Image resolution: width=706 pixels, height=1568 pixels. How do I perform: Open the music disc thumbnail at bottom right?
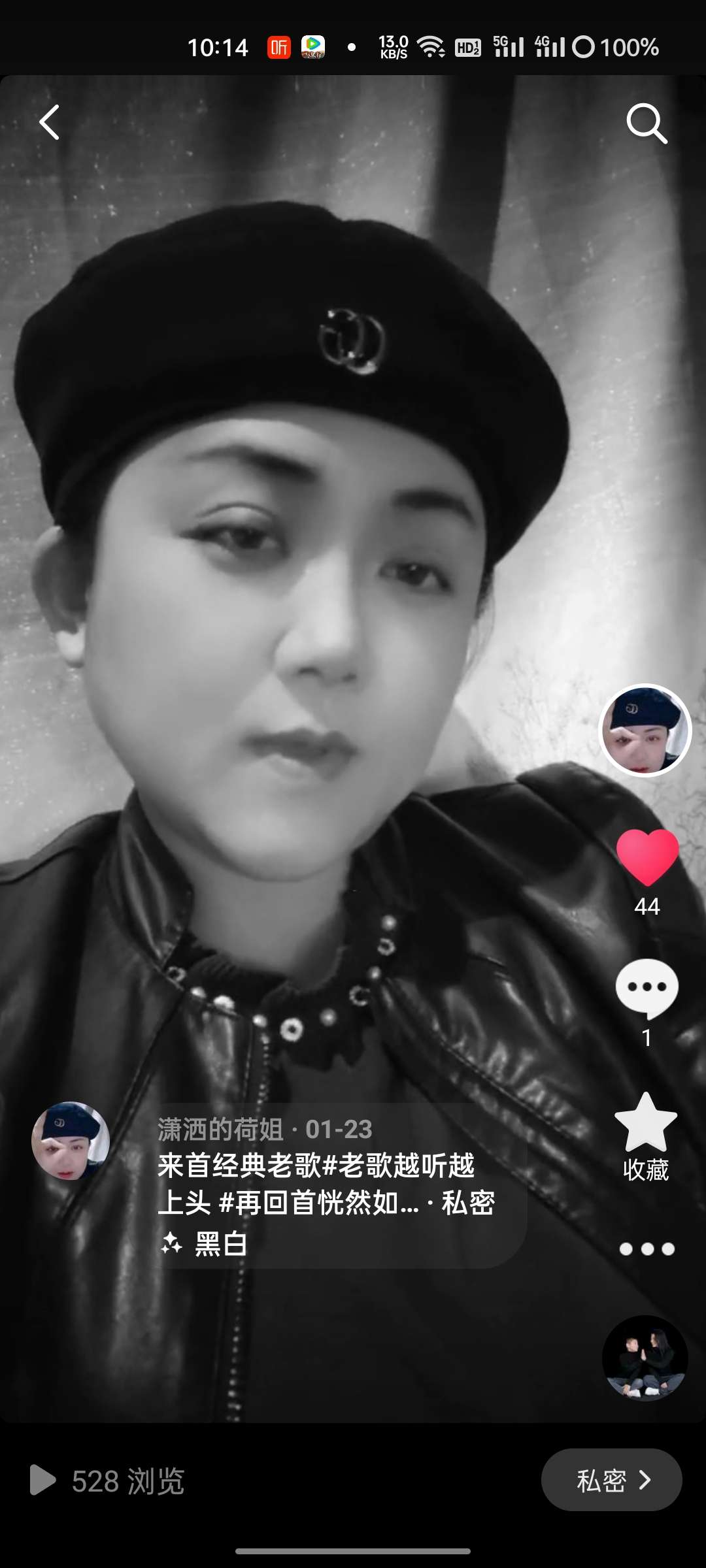click(645, 1358)
